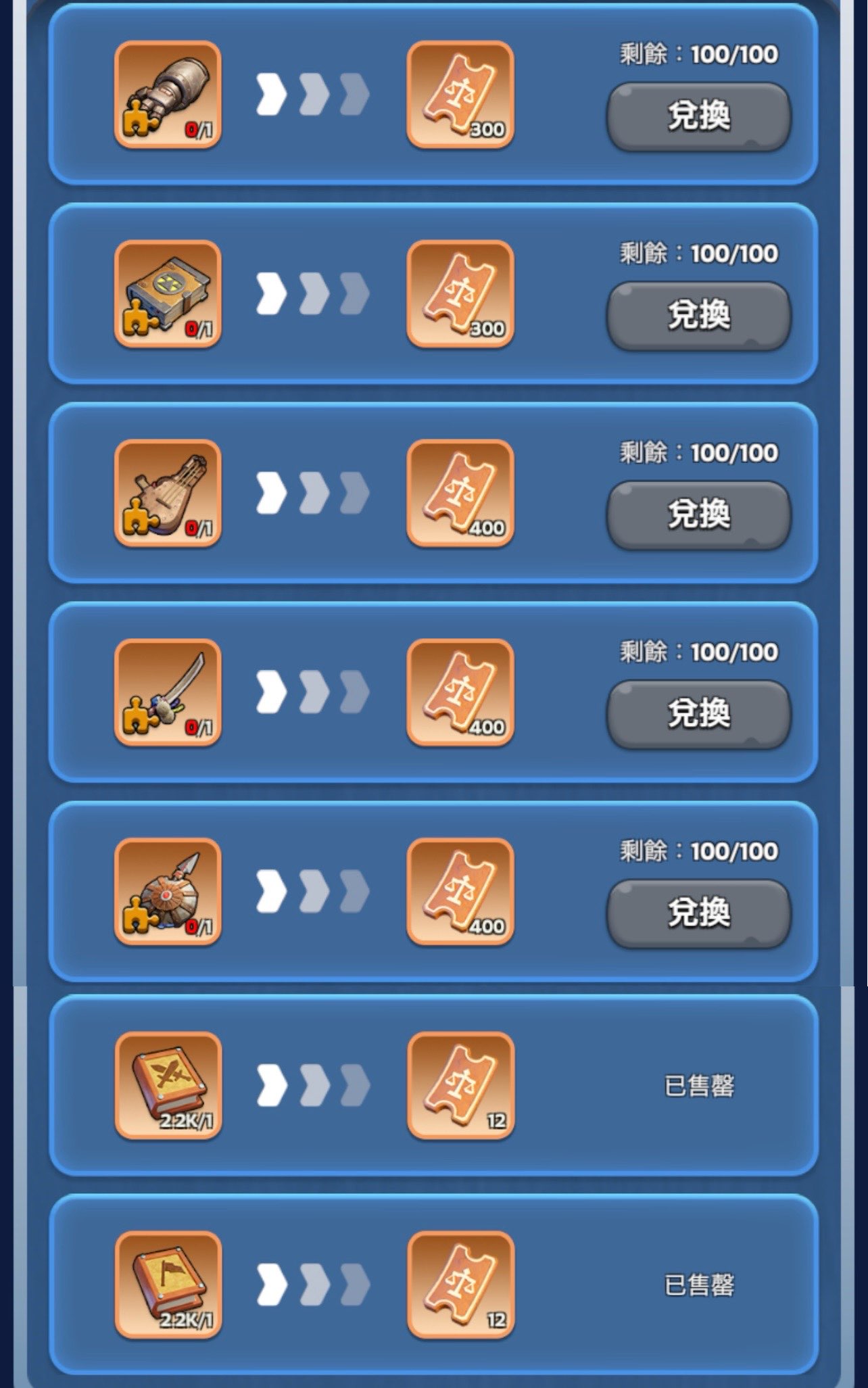Tap 兌換 for the shield and spear fragment
868x1388 pixels.
(698, 913)
